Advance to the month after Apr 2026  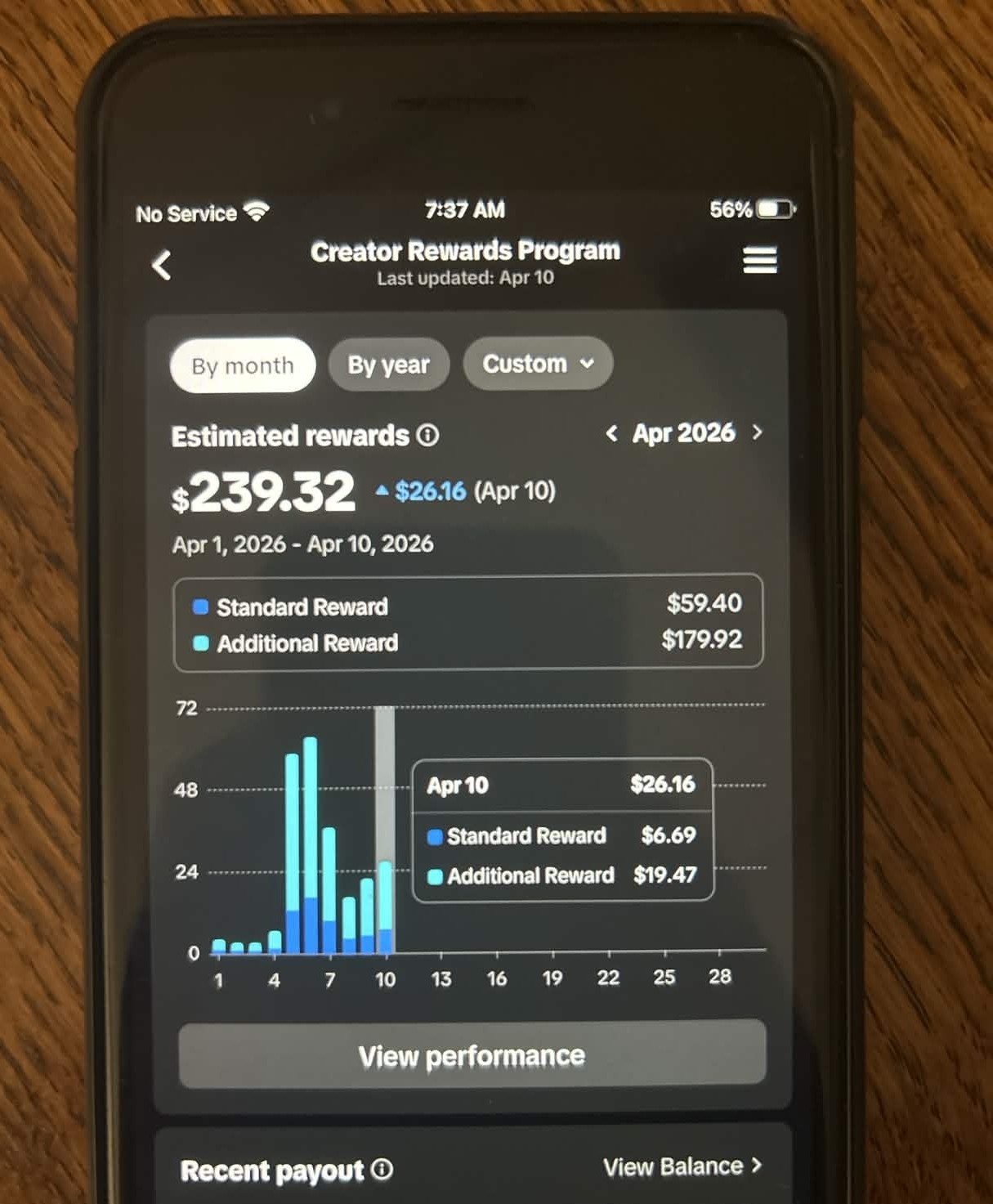(757, 432)
